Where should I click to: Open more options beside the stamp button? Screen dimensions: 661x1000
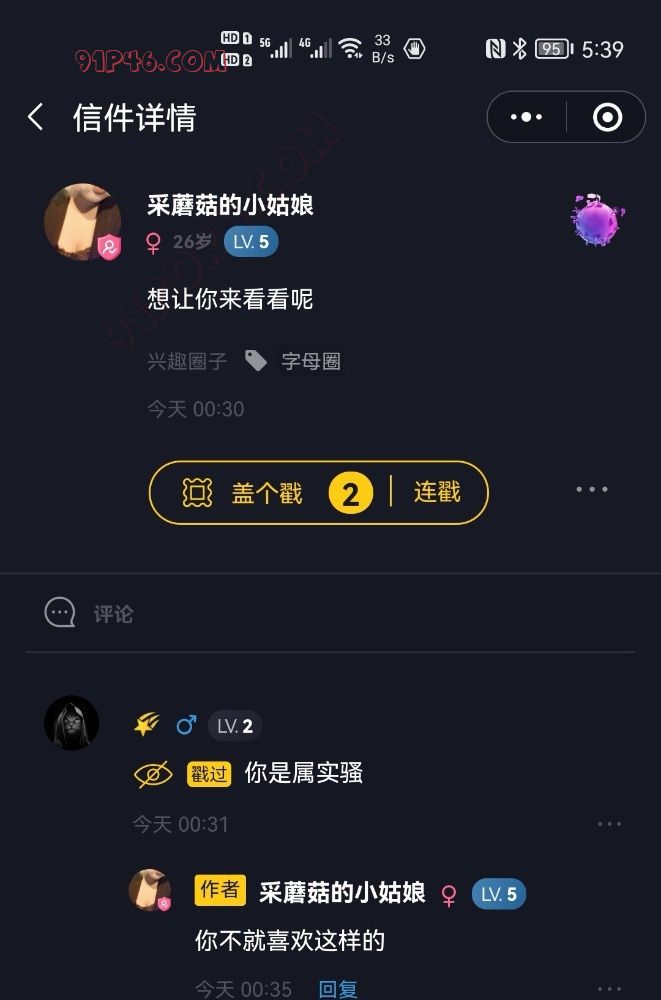click(x=592, y=490)
